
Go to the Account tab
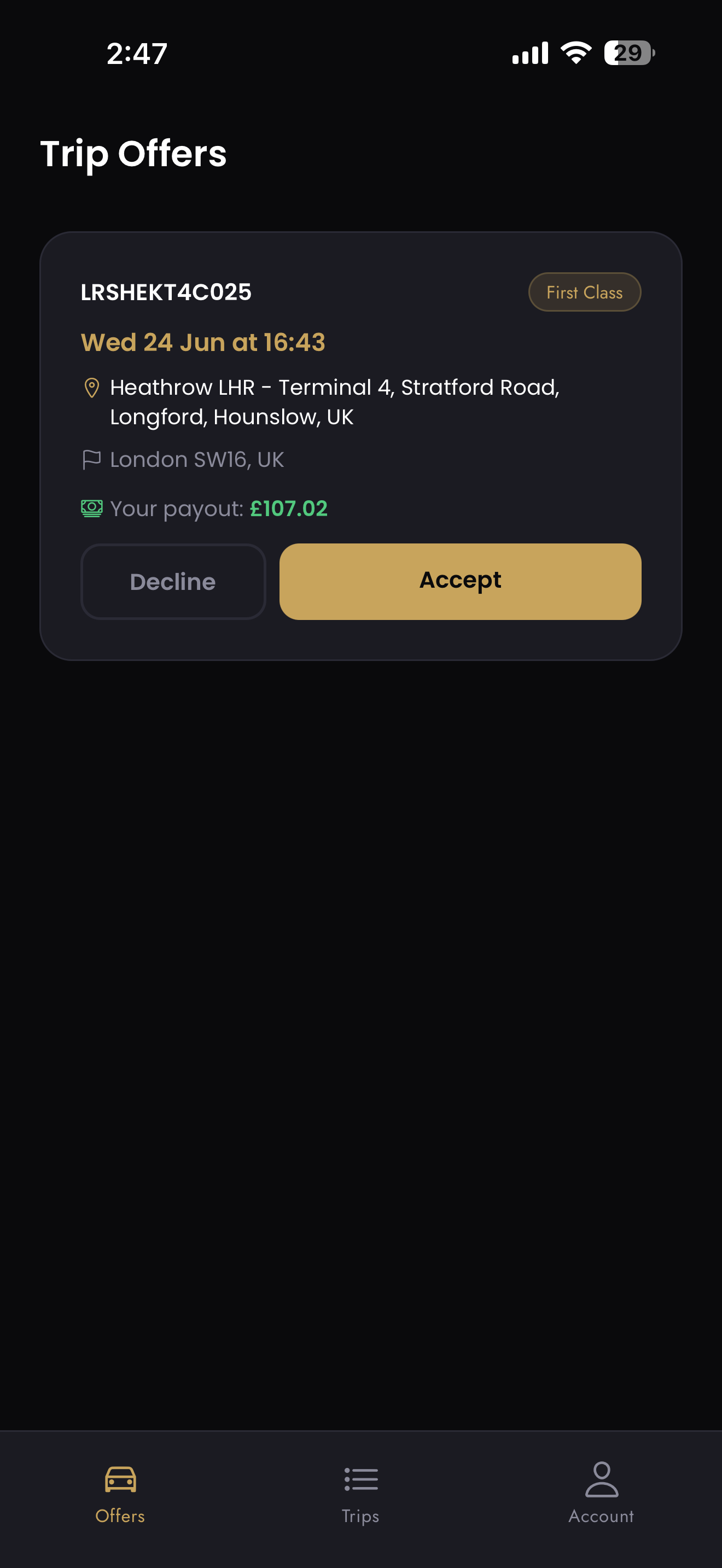pos(602,1494)
